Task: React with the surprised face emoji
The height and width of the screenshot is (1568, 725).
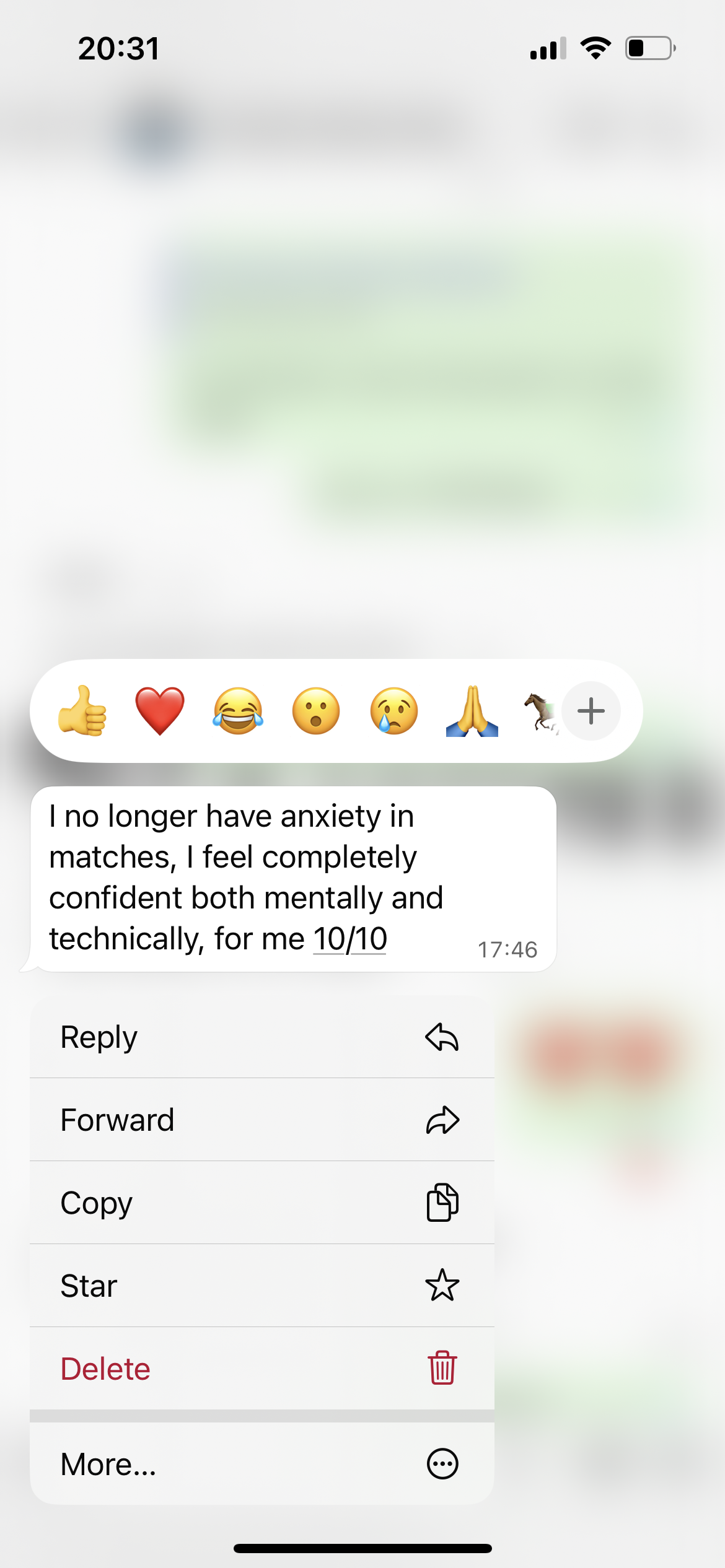Action: tap(316, 711)
